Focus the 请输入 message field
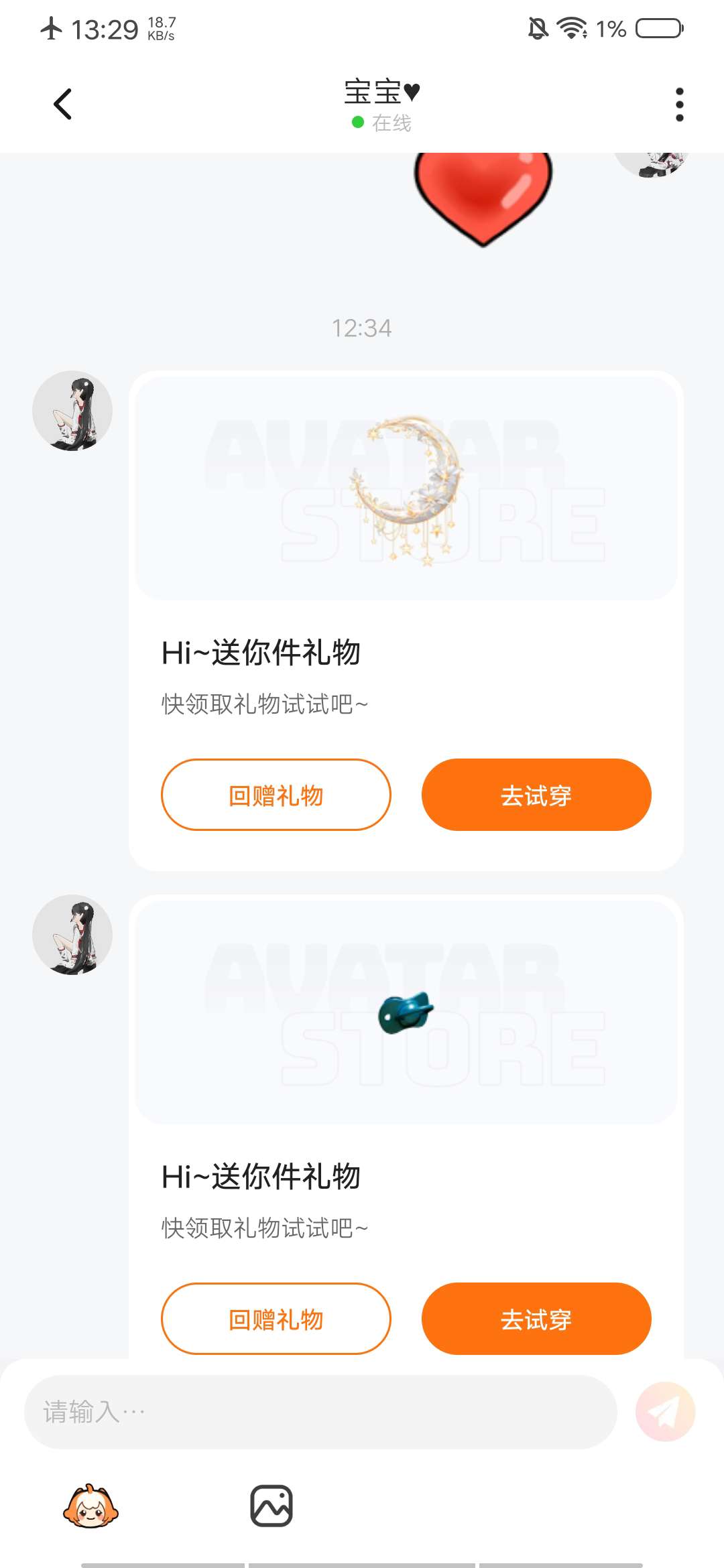The image size is (724, 1568). (320, 1412)
